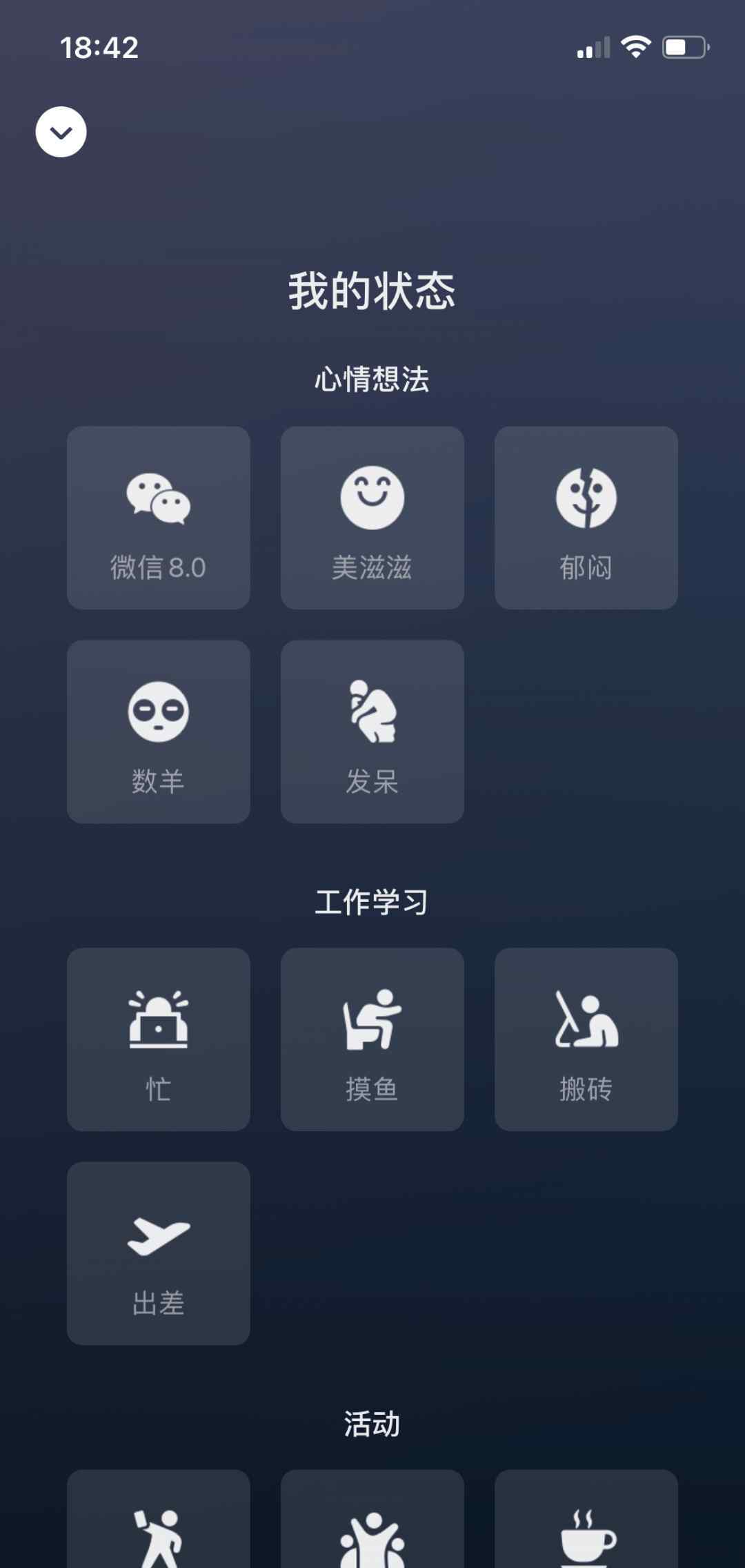Pick the 数羊 status

[x=159, y=732]
